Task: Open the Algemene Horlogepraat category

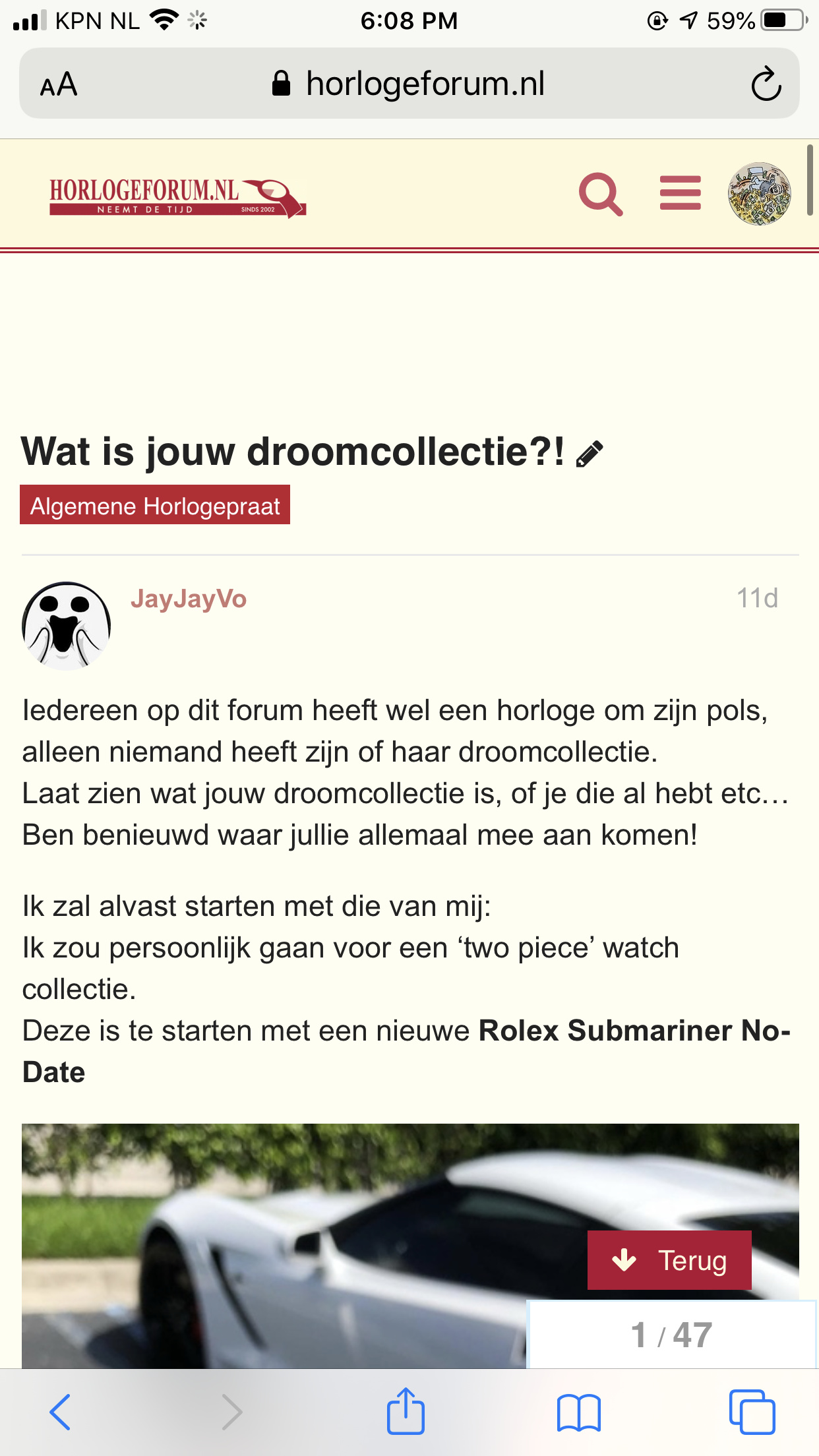Action: 155,506
